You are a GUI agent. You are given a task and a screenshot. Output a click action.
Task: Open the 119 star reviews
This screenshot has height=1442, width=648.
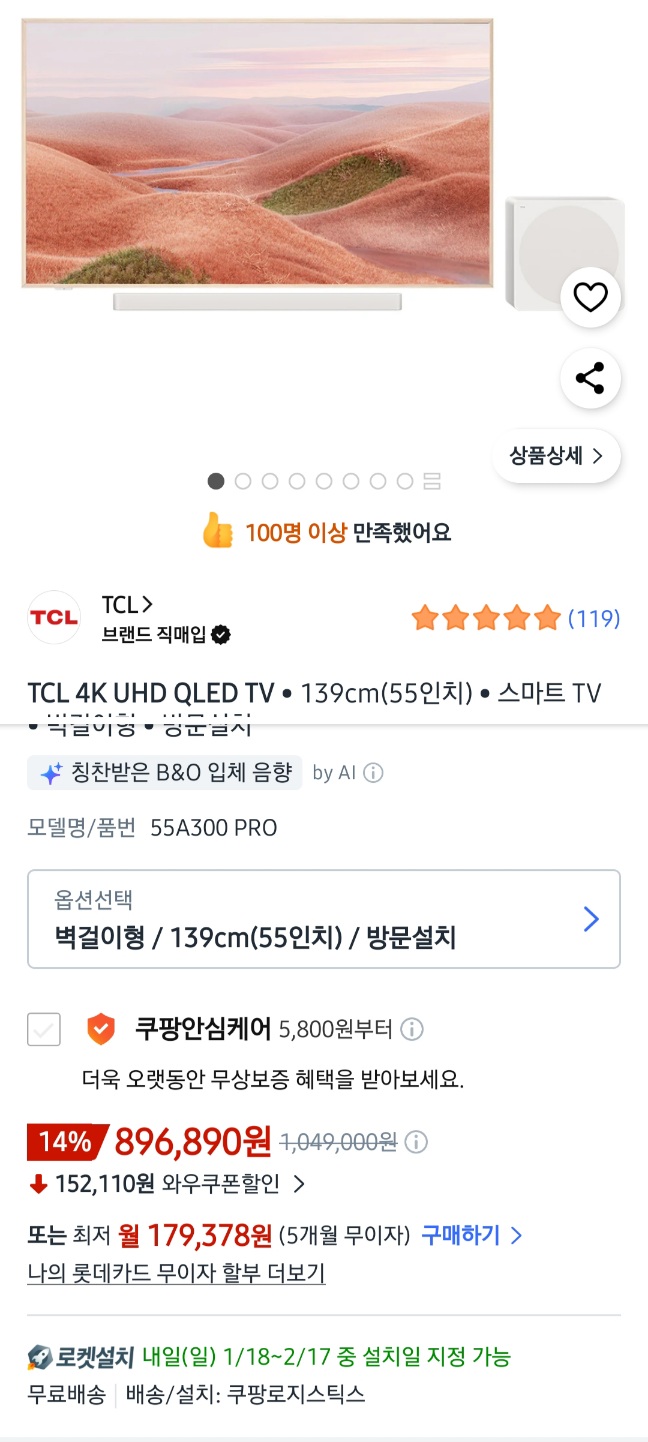[x=515, y=618]
